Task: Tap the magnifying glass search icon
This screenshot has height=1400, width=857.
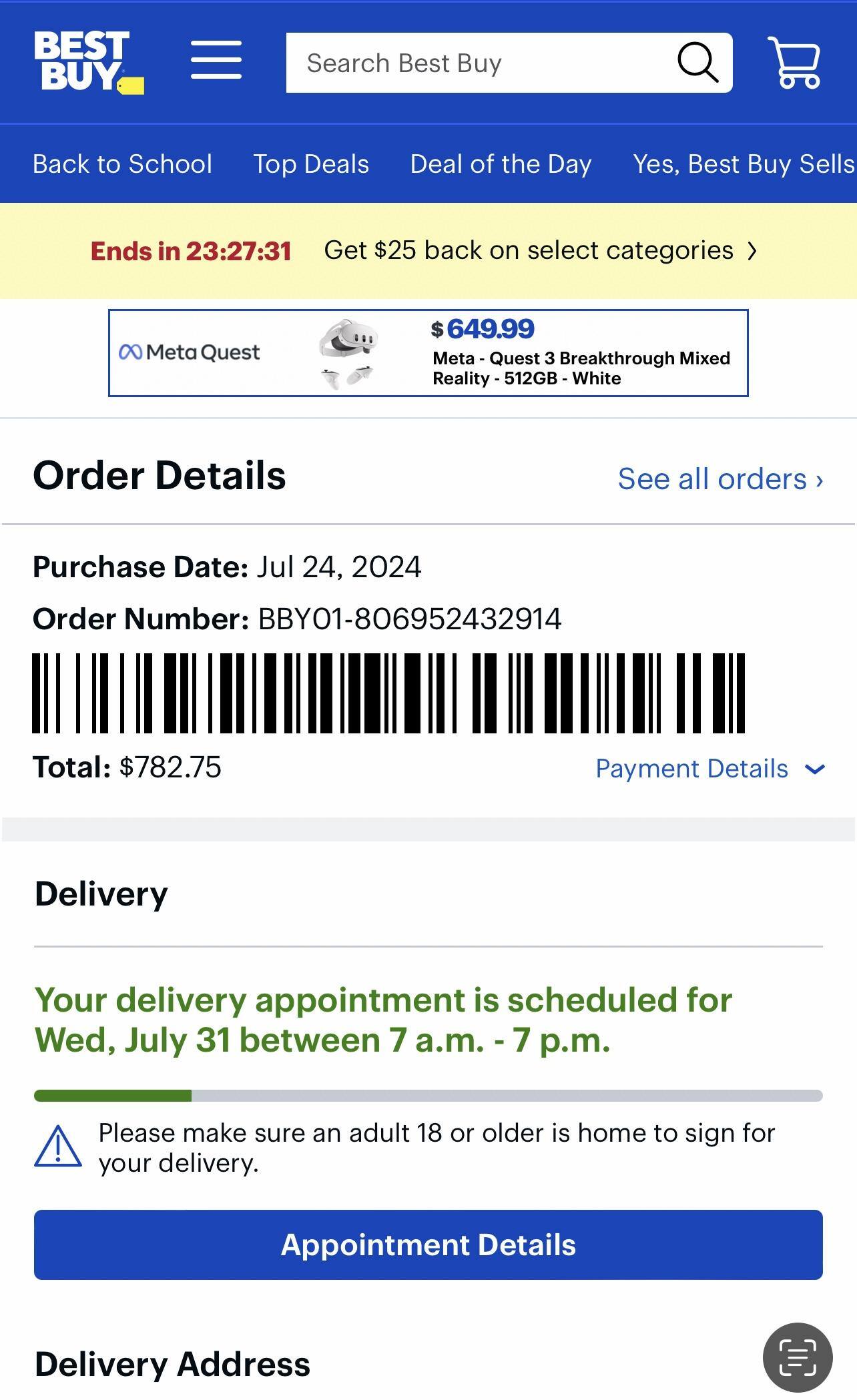Action: point(697,63)
